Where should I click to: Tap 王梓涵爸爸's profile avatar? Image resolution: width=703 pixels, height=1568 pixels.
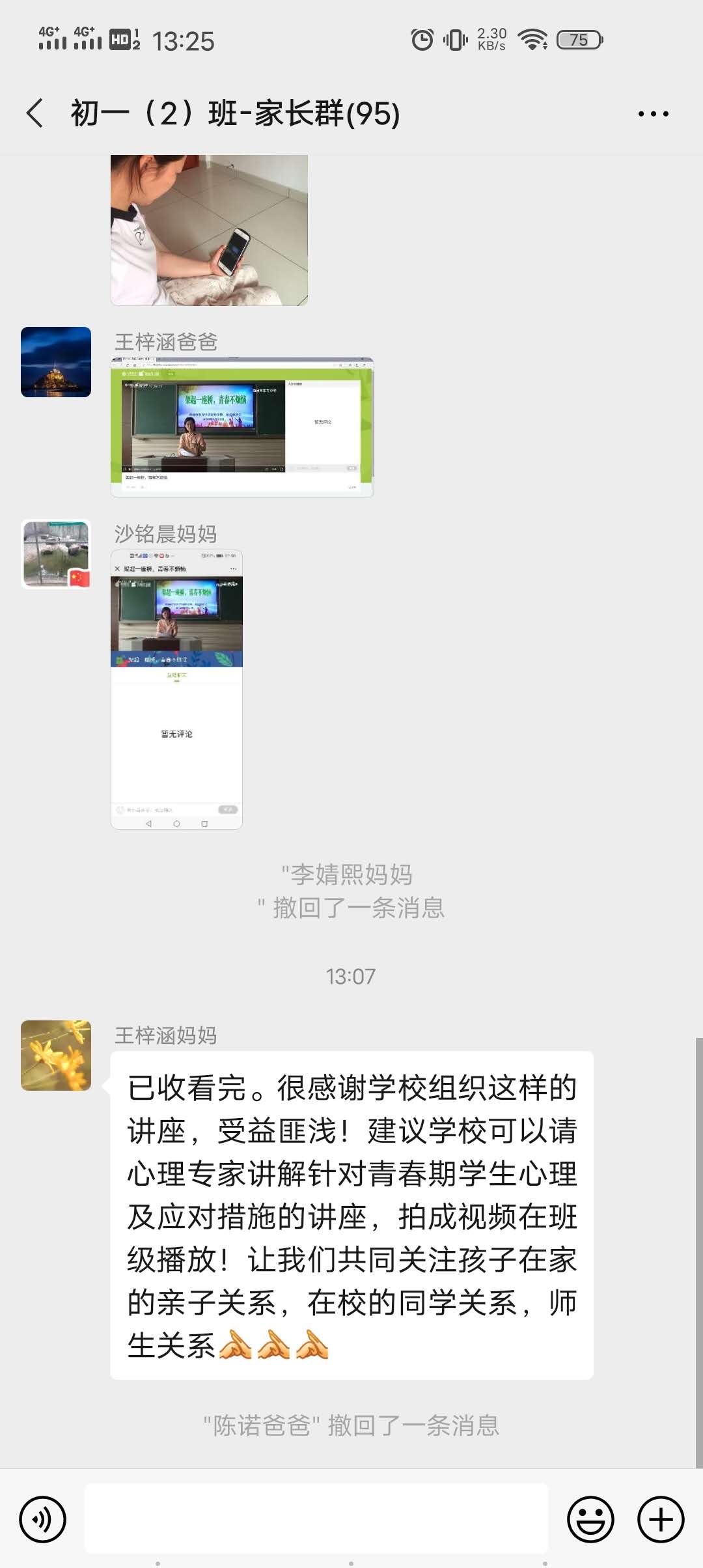pos(56,362)
